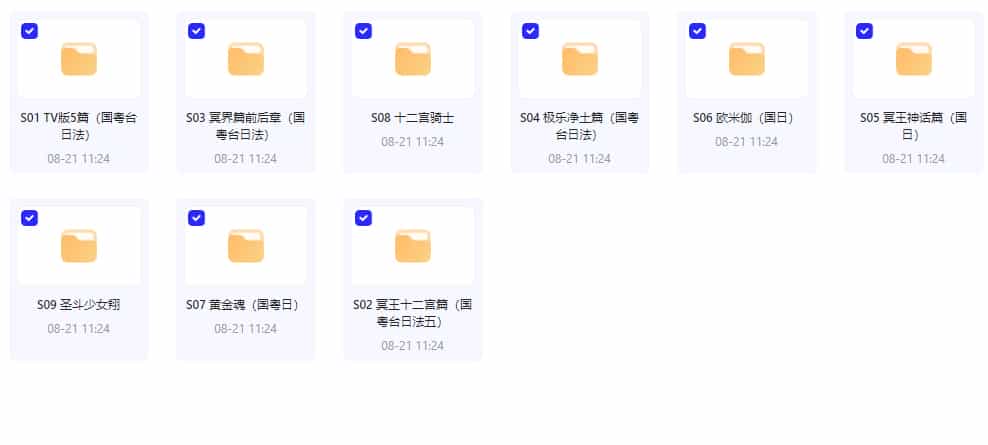
Task: Open the S08 十二宫骑士 folder
Action: pos(413,60)
